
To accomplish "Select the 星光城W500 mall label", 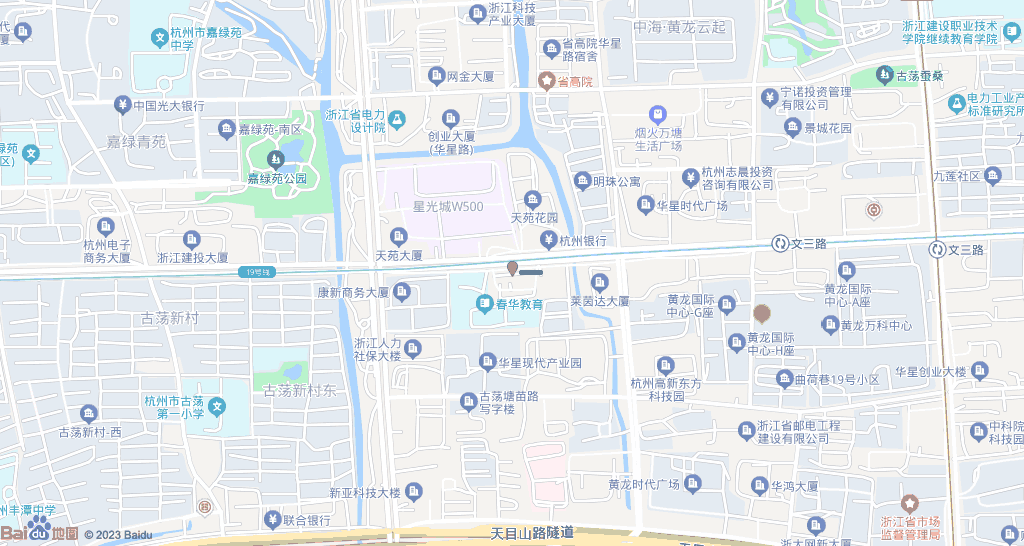I will 448,207.
